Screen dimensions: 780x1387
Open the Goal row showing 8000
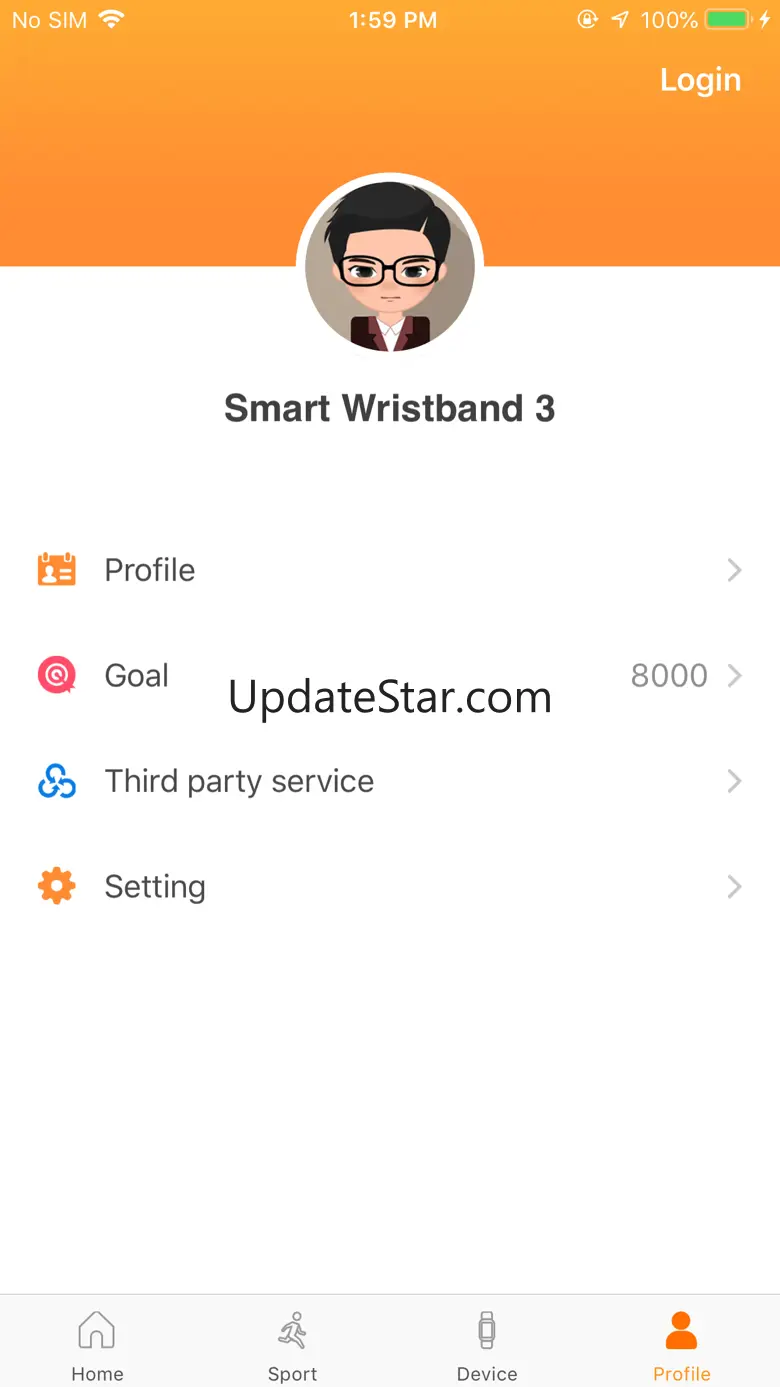pyautogui.click(x=390, y=676)
